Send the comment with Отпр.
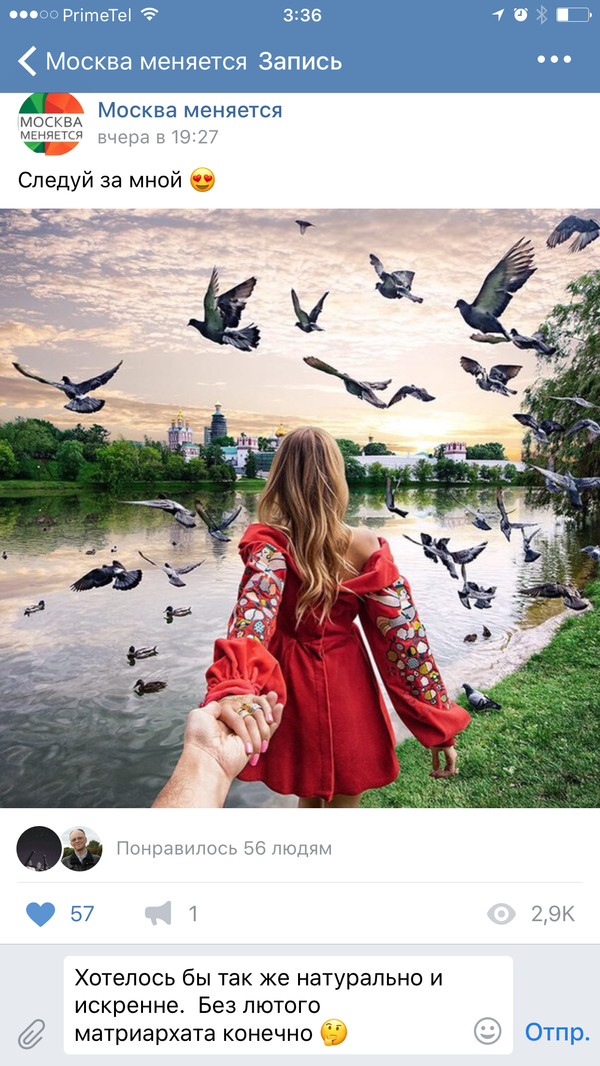 557,1032
